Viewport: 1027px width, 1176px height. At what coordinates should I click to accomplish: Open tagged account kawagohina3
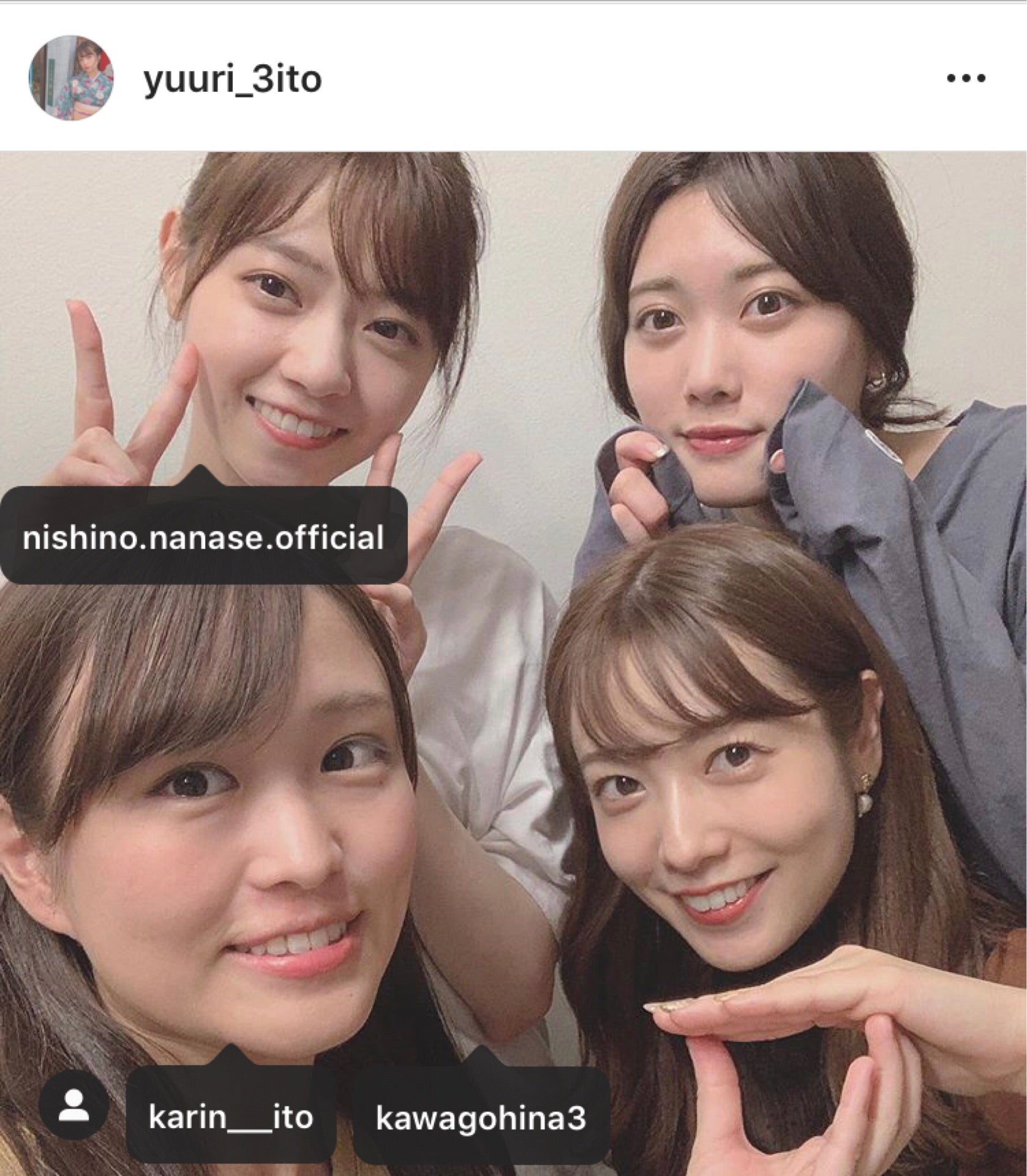pos(481,1118)
